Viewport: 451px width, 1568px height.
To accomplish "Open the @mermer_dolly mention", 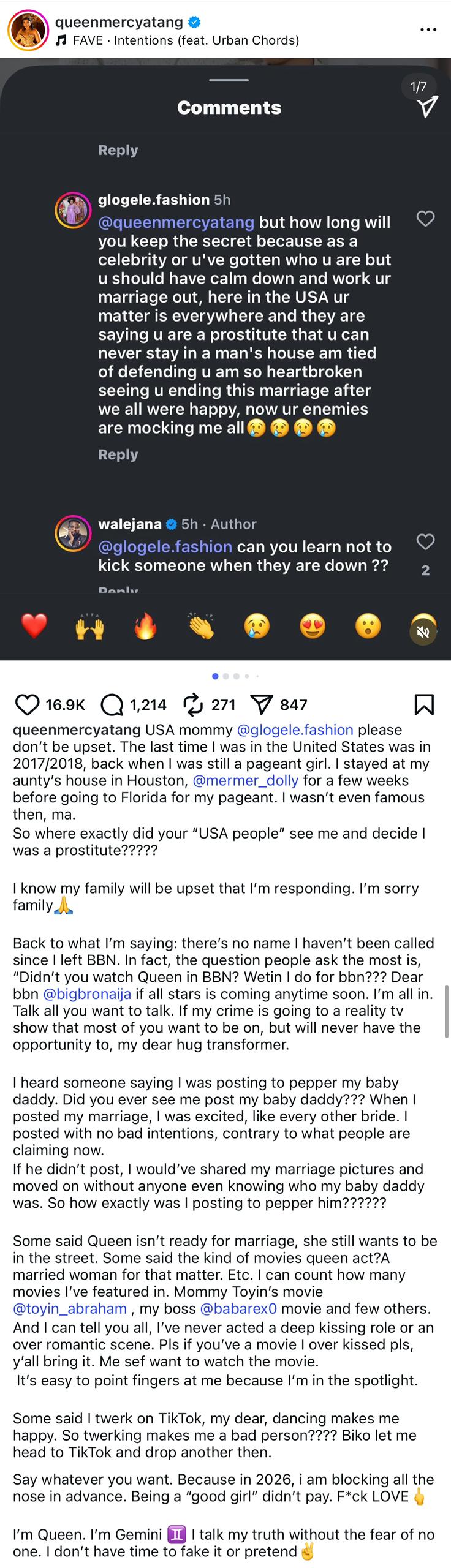I will 245,781.
